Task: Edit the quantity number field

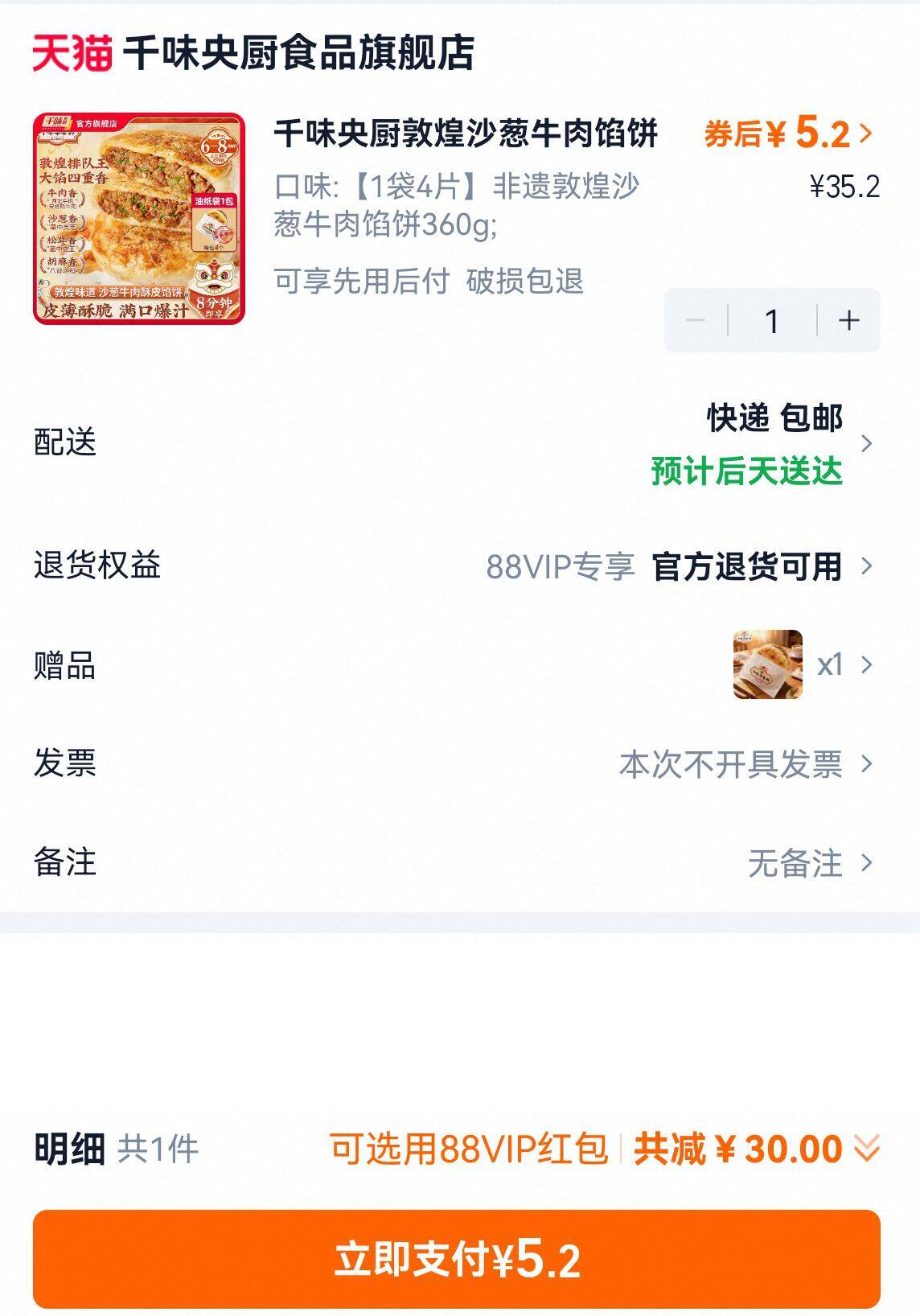Action: (772, 321)
